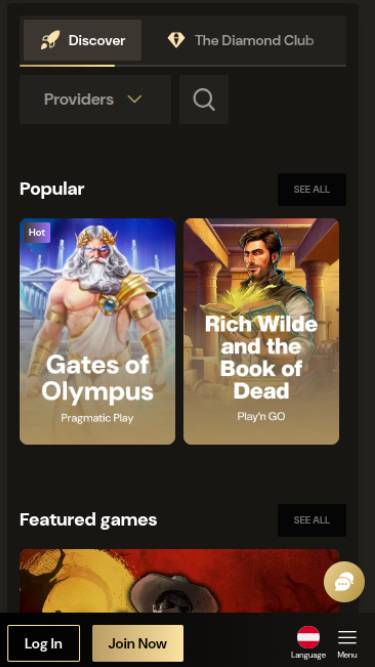Screen dimensions: 375x667
Task: Open the live chat support bubble
Action: (x=344, y=582)
